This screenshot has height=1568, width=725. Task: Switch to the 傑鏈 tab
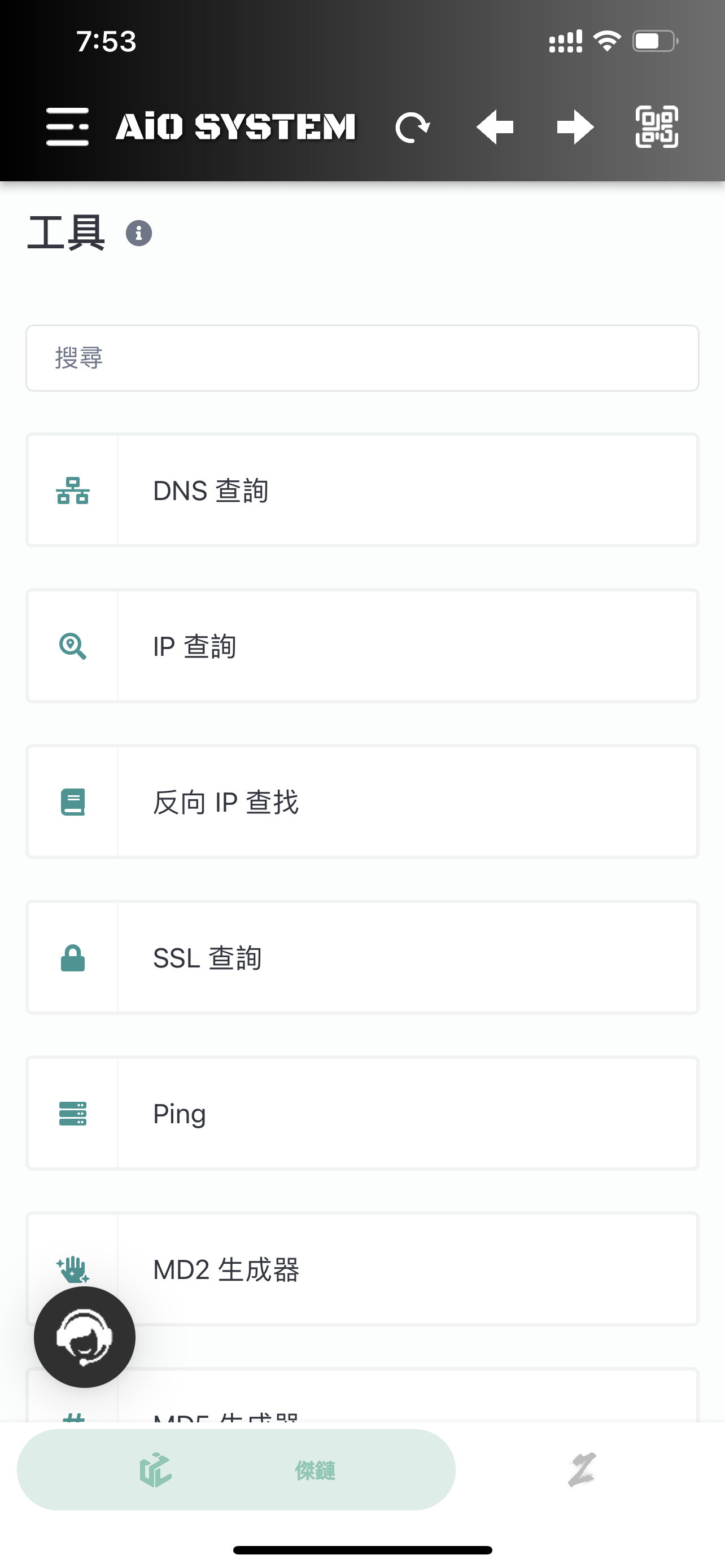pos(236,1469)
